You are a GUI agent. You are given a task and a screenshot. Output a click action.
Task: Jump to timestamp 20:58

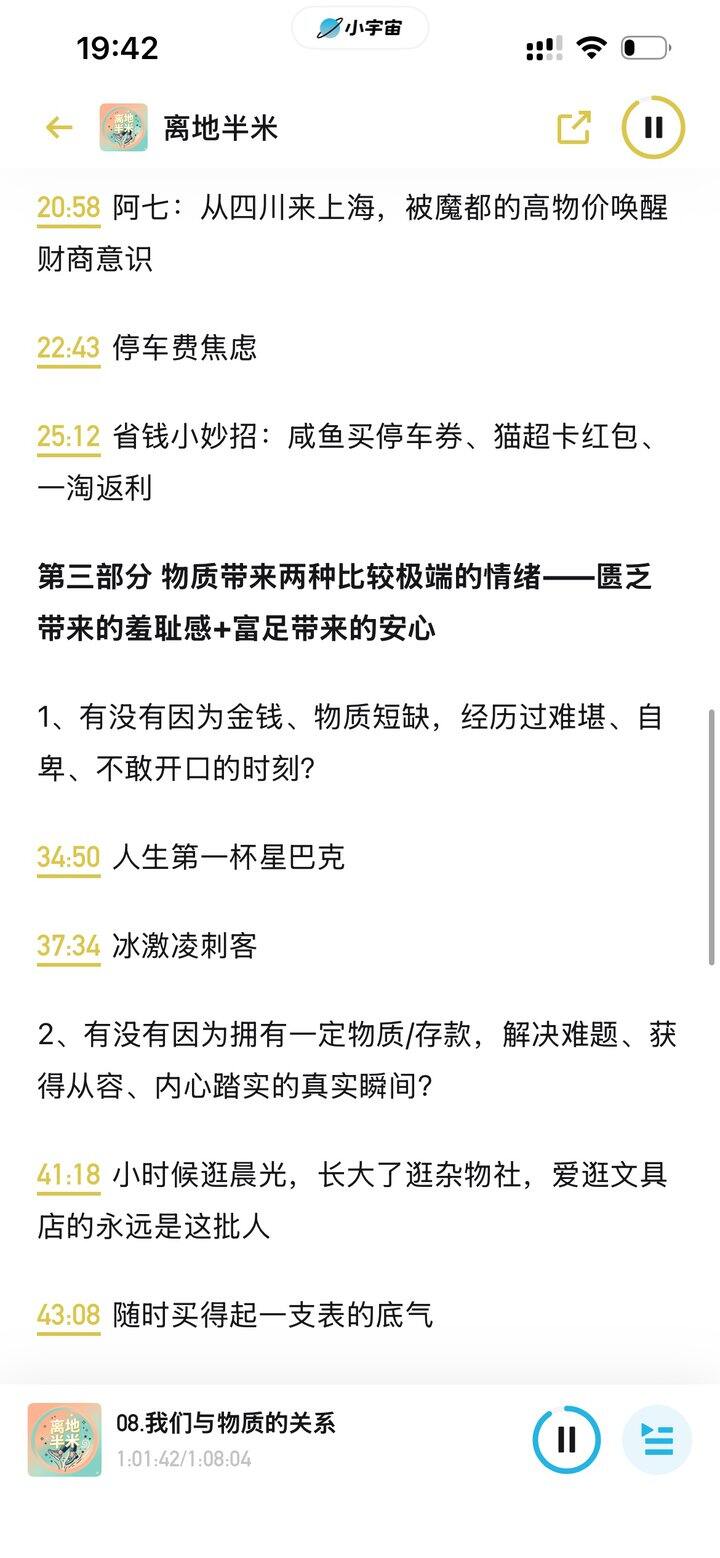(69, 208)
